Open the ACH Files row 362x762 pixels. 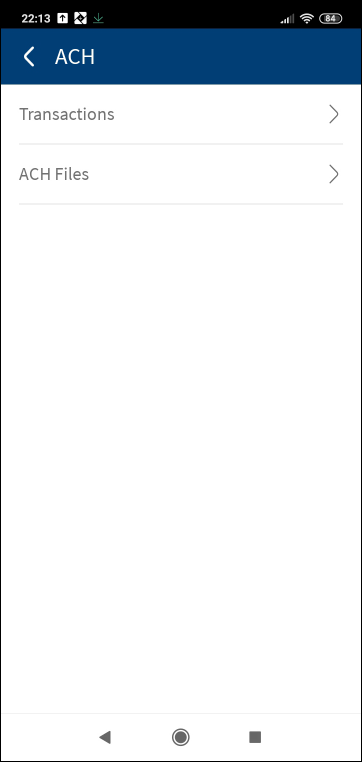(x=181, y=174)
